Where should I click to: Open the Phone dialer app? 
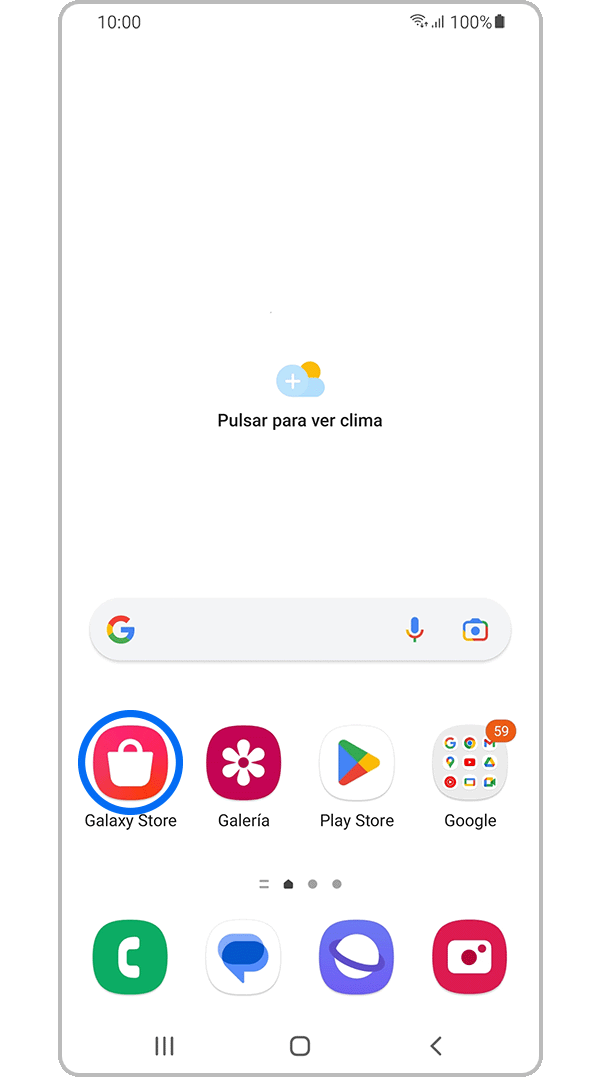tap(130, 957)
